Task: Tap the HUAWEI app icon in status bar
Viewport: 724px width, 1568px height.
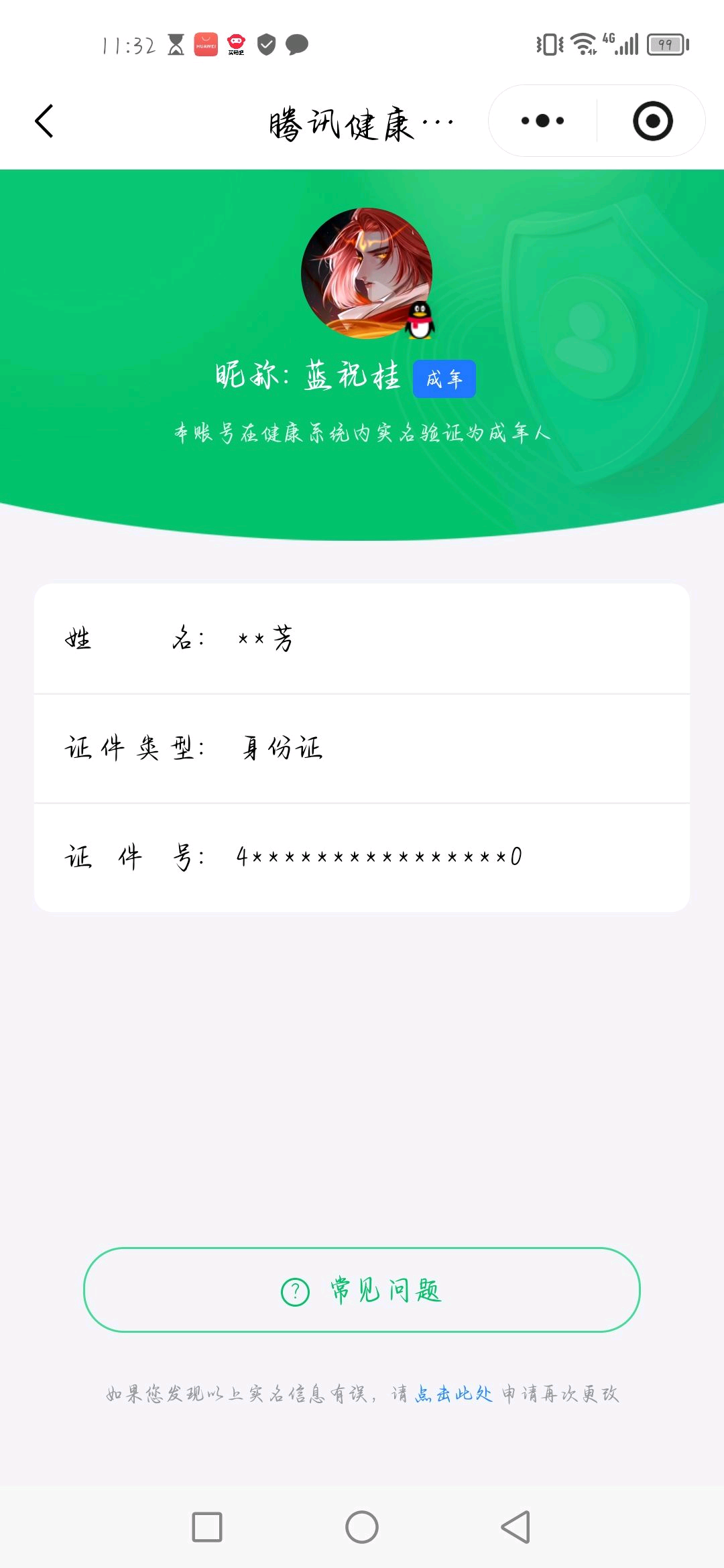Action: tap(206, 45)
